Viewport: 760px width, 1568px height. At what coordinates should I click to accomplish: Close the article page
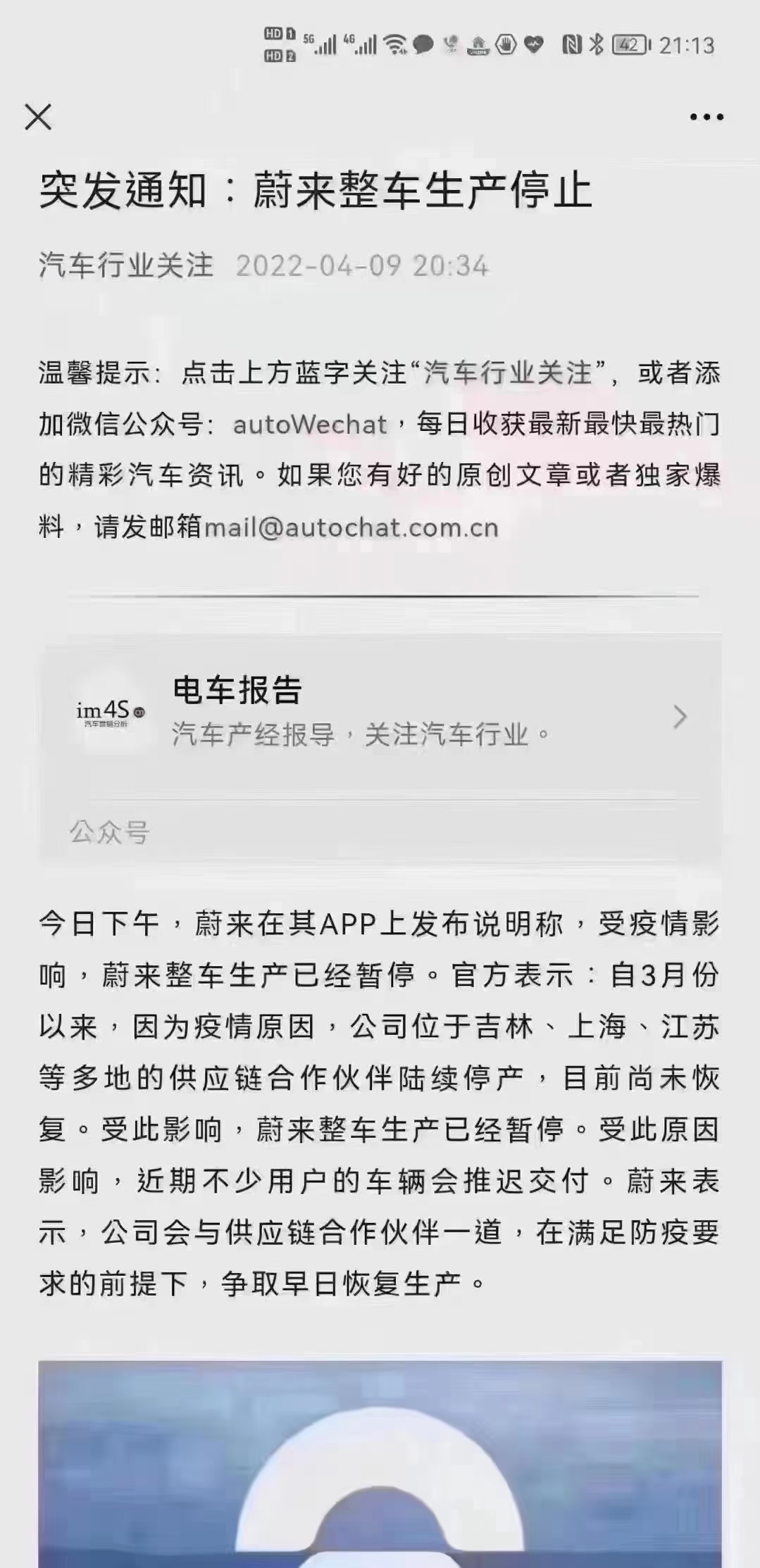[38, 117]
